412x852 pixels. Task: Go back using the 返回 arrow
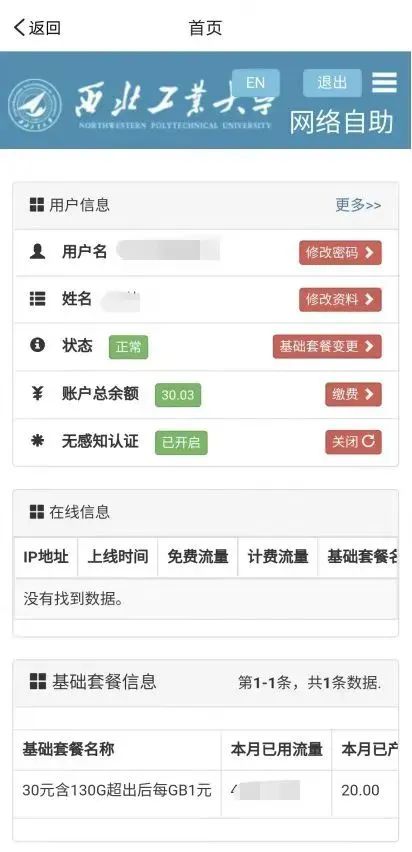click(37, 28)
